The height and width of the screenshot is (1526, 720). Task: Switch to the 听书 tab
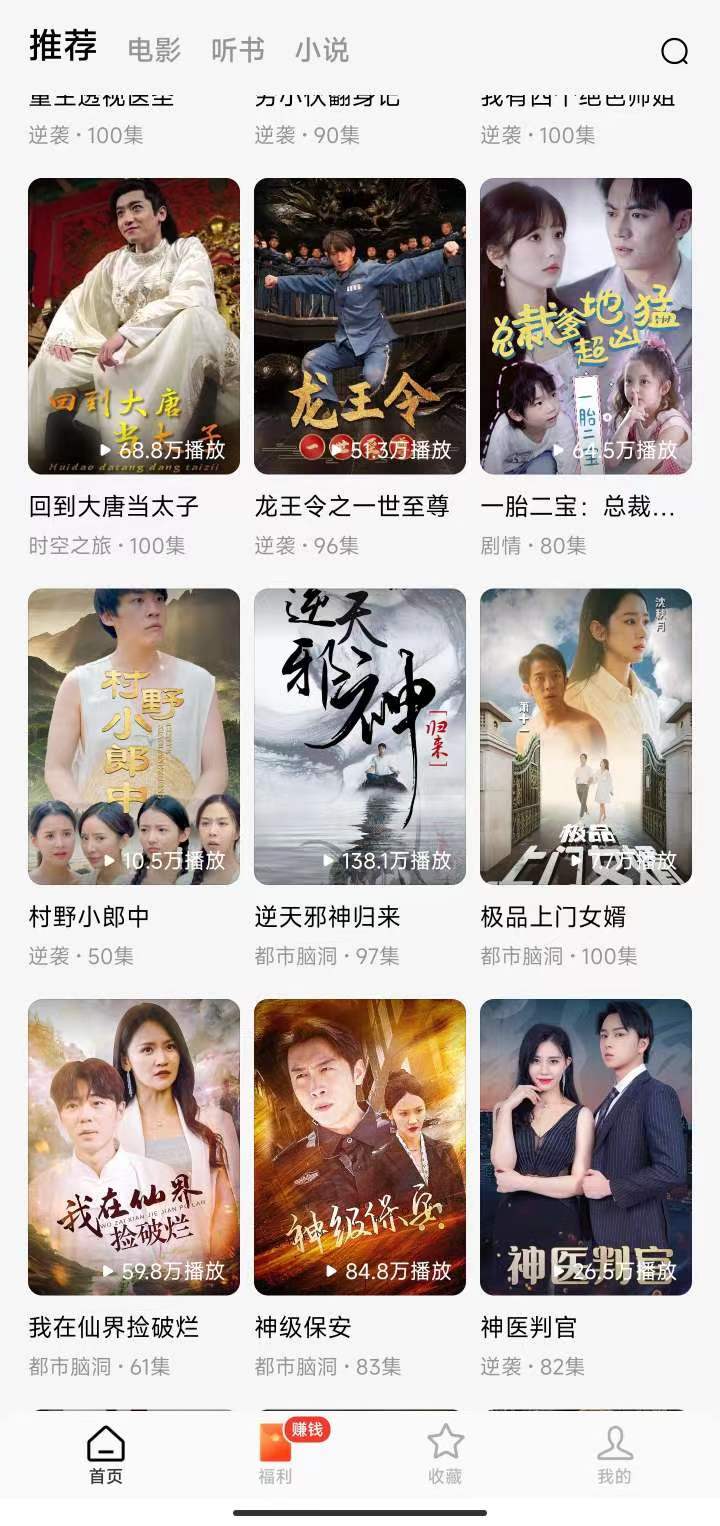[x=238, y=50]
